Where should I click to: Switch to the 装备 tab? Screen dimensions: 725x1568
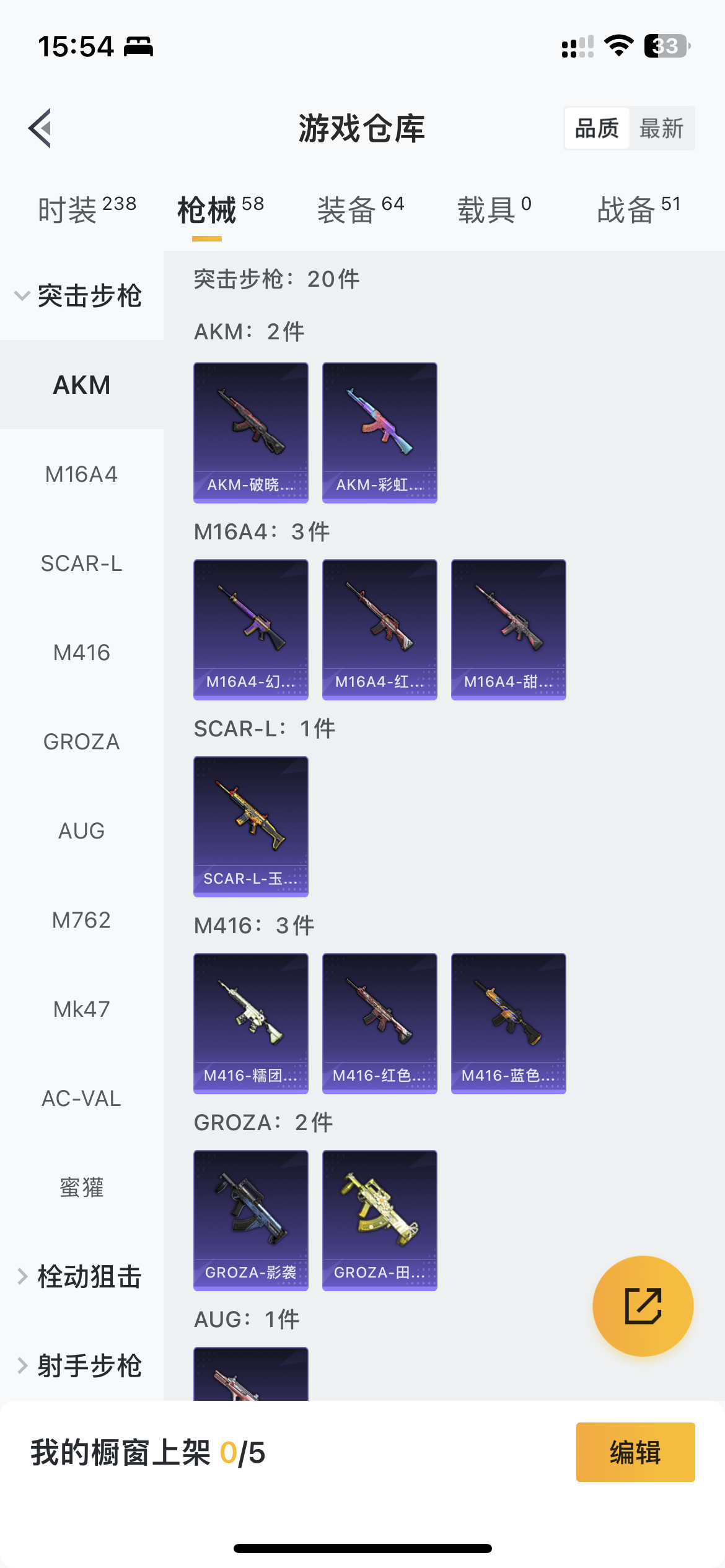pos(360,210)
